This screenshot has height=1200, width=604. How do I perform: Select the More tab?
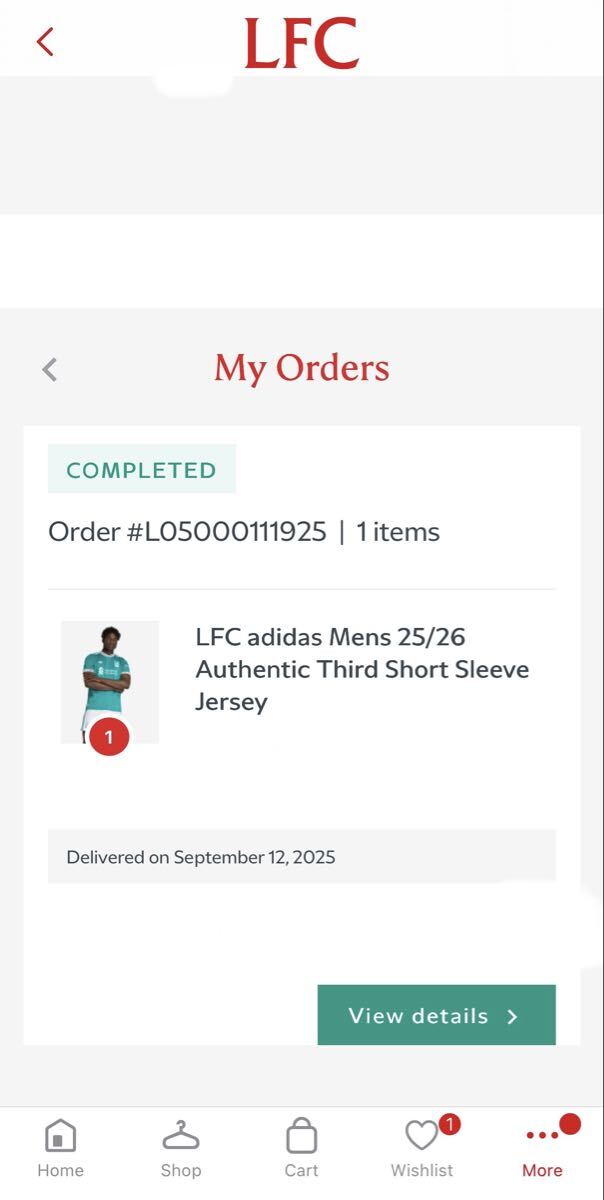[542, 1148]
